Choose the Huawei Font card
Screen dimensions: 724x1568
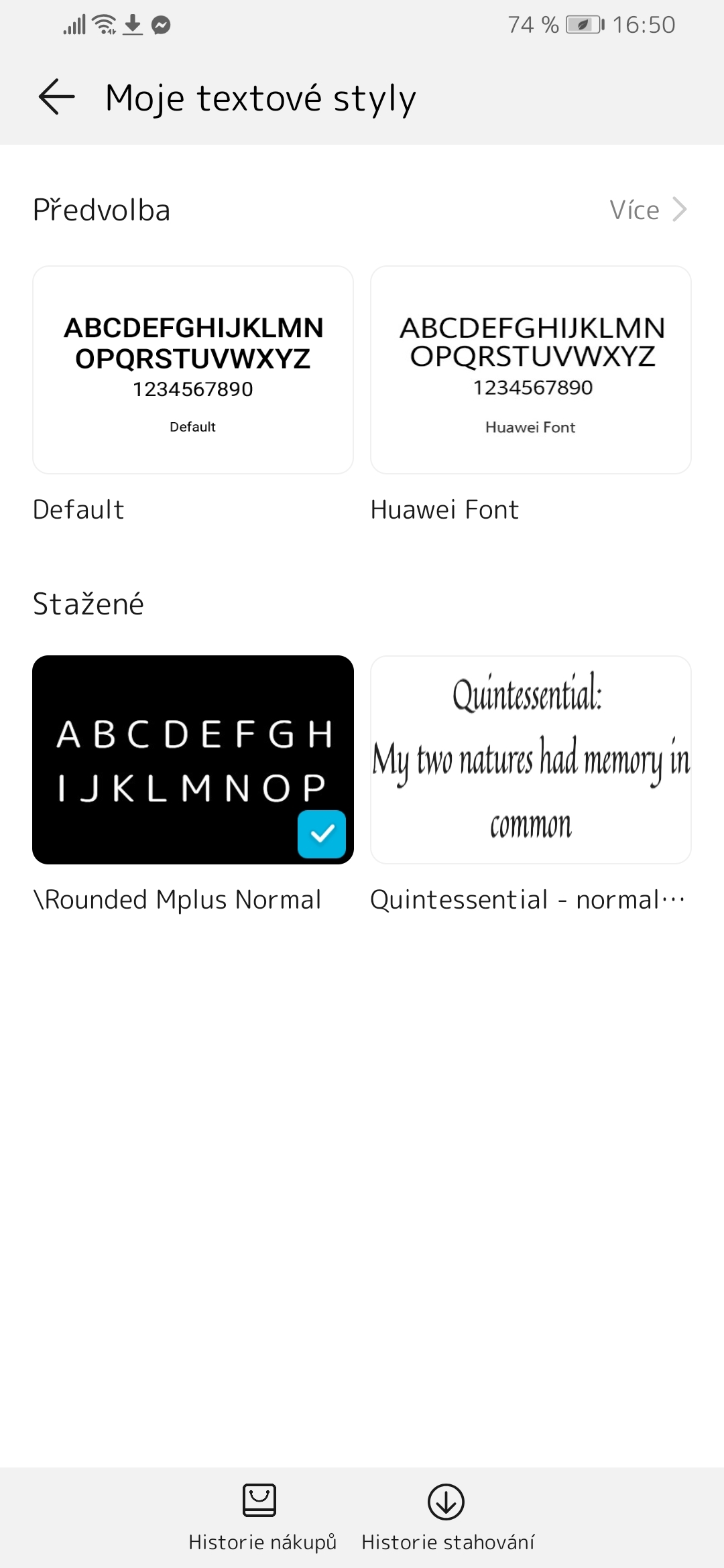530,370
